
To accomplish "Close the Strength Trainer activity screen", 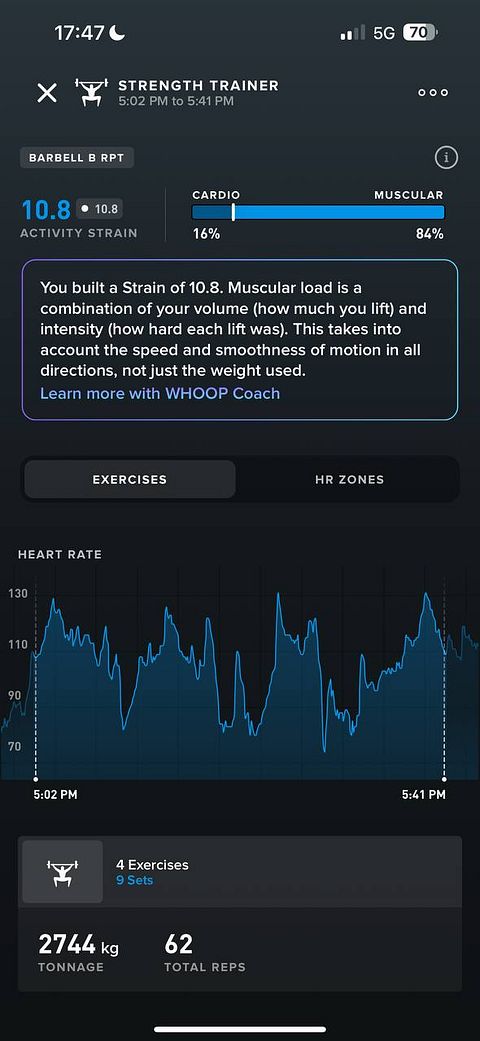I will [47, 93].
